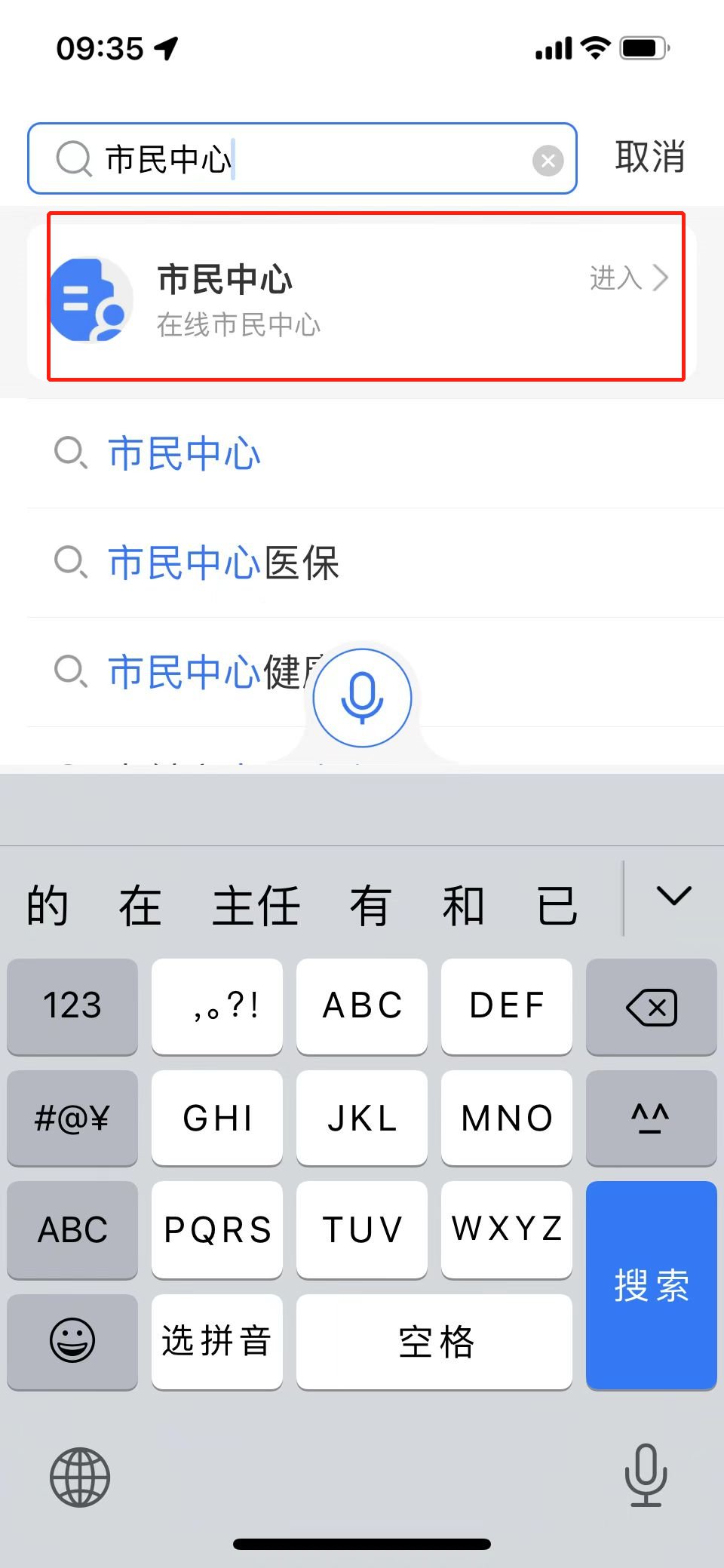724x1568 pixels.
Task: Tap the blue 搜索 key on the keyboard
Action: 651,1284
